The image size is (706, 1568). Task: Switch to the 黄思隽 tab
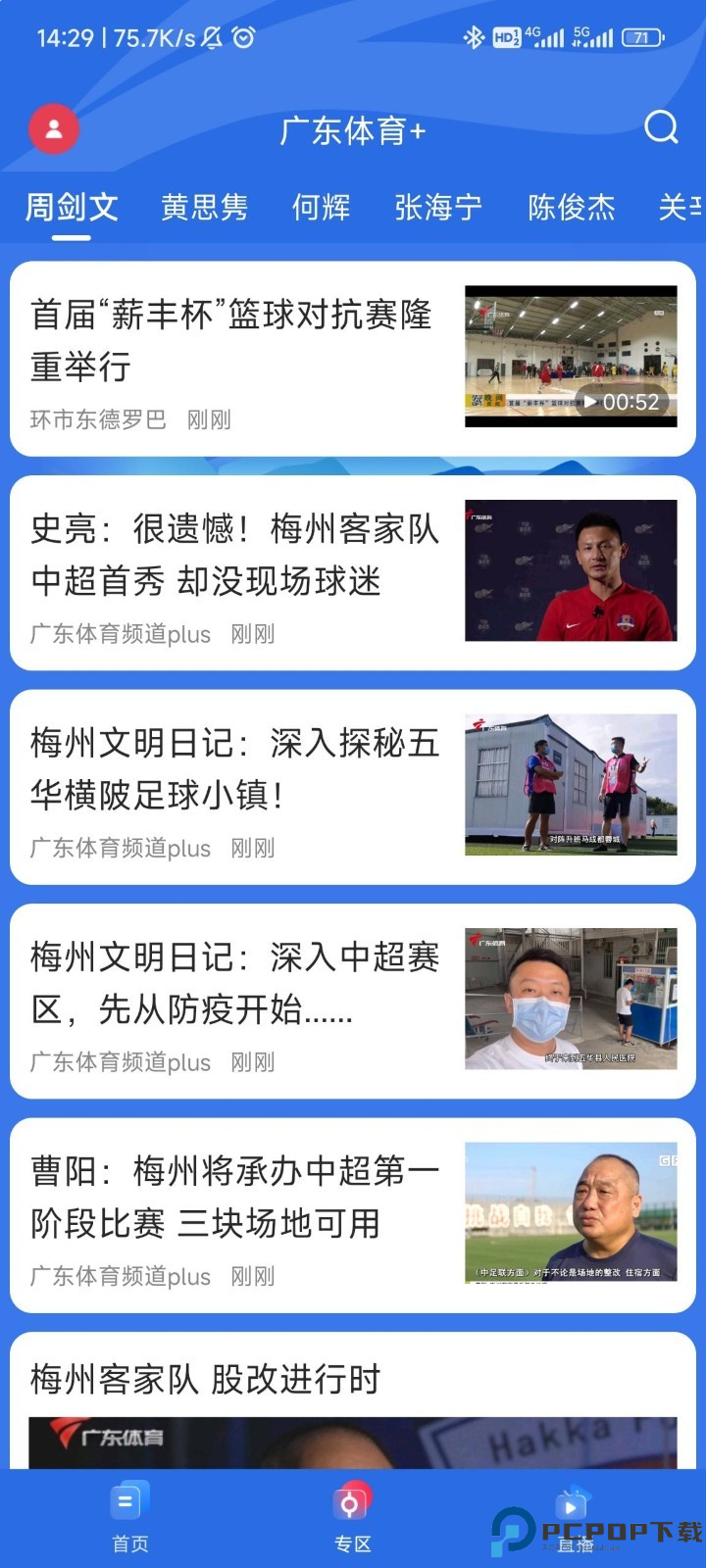(x=205, y=207)
